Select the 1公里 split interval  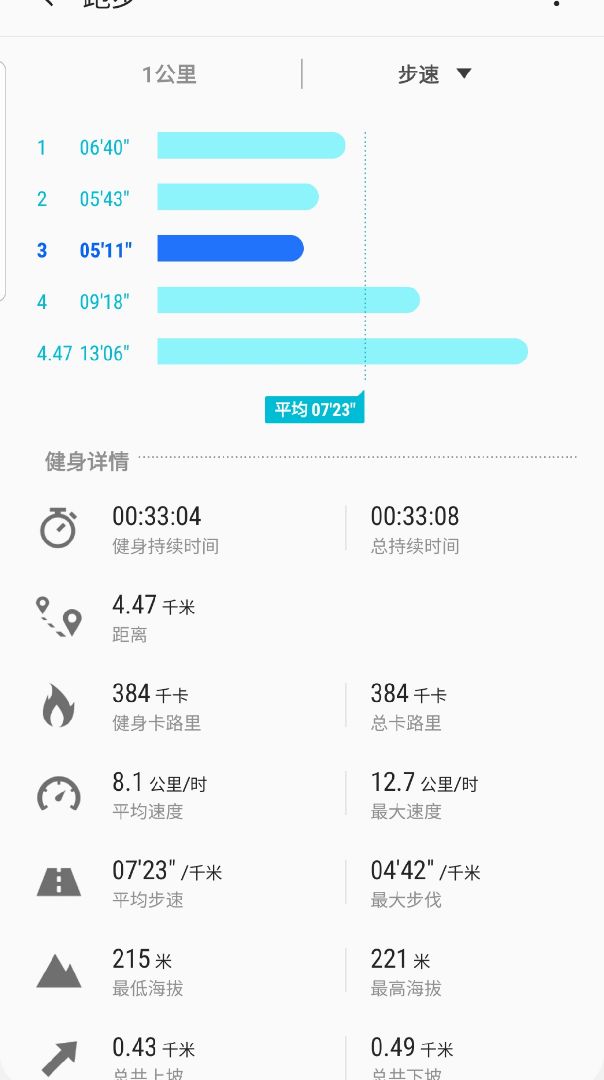point(169,74)
